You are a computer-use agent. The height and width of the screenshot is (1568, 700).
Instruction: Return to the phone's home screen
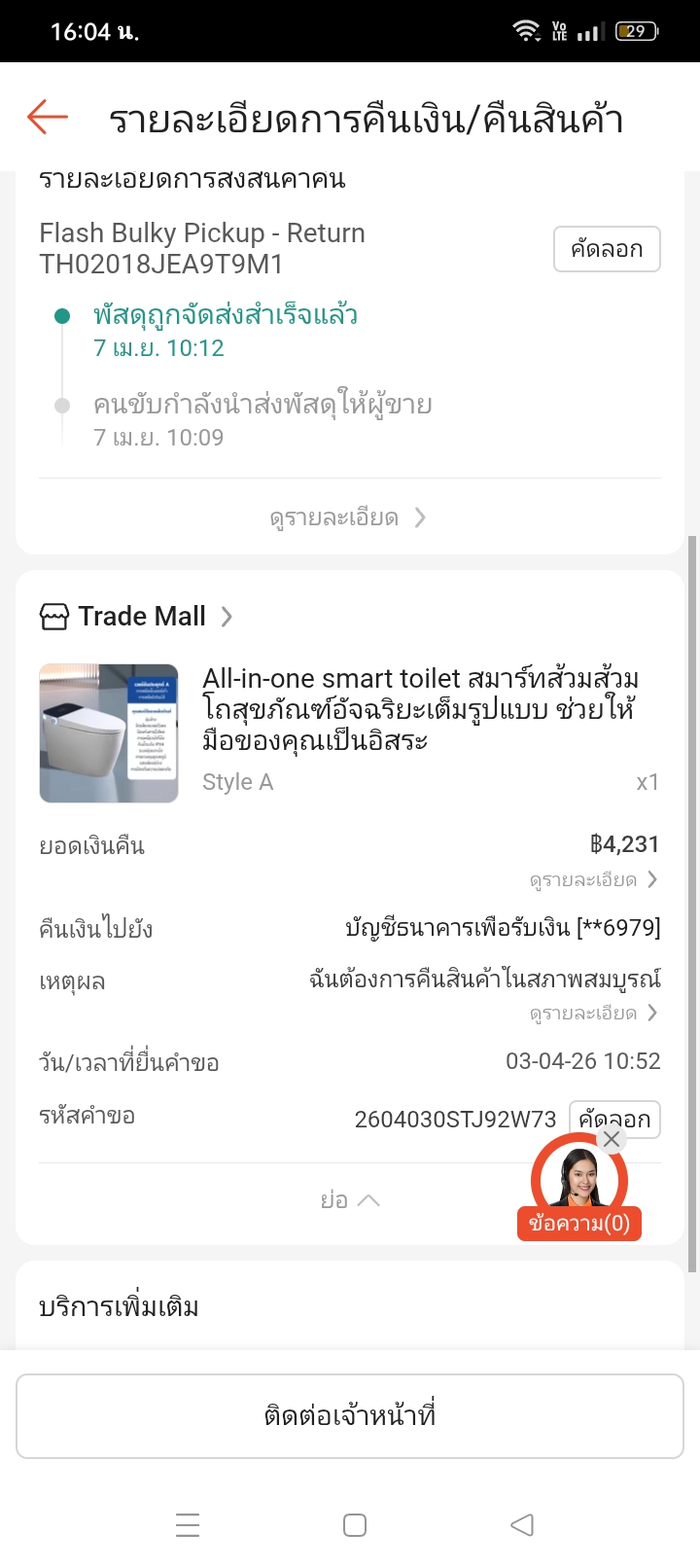pos(355,1524)
